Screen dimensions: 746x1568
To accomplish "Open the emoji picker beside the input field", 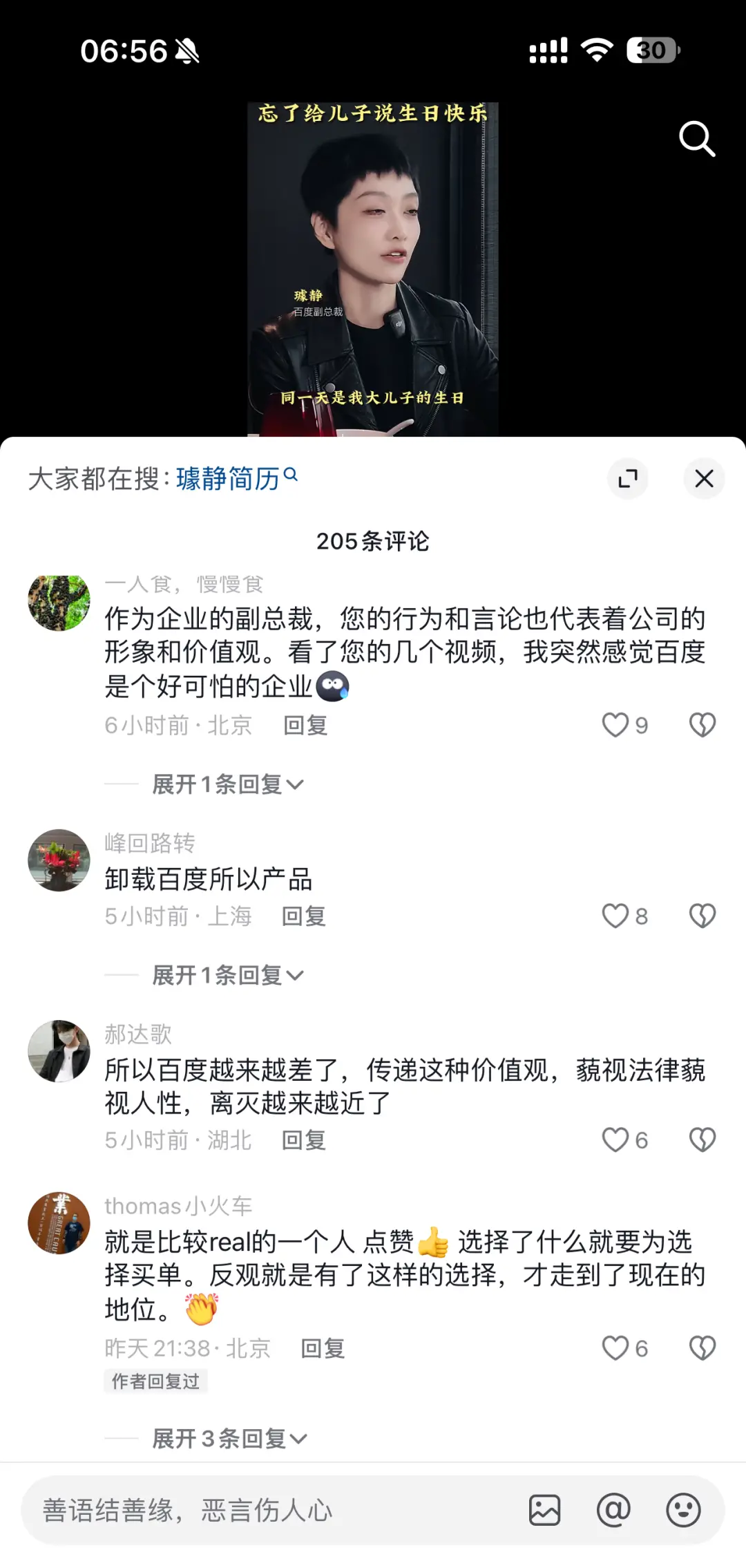I will click(681, 1511).
